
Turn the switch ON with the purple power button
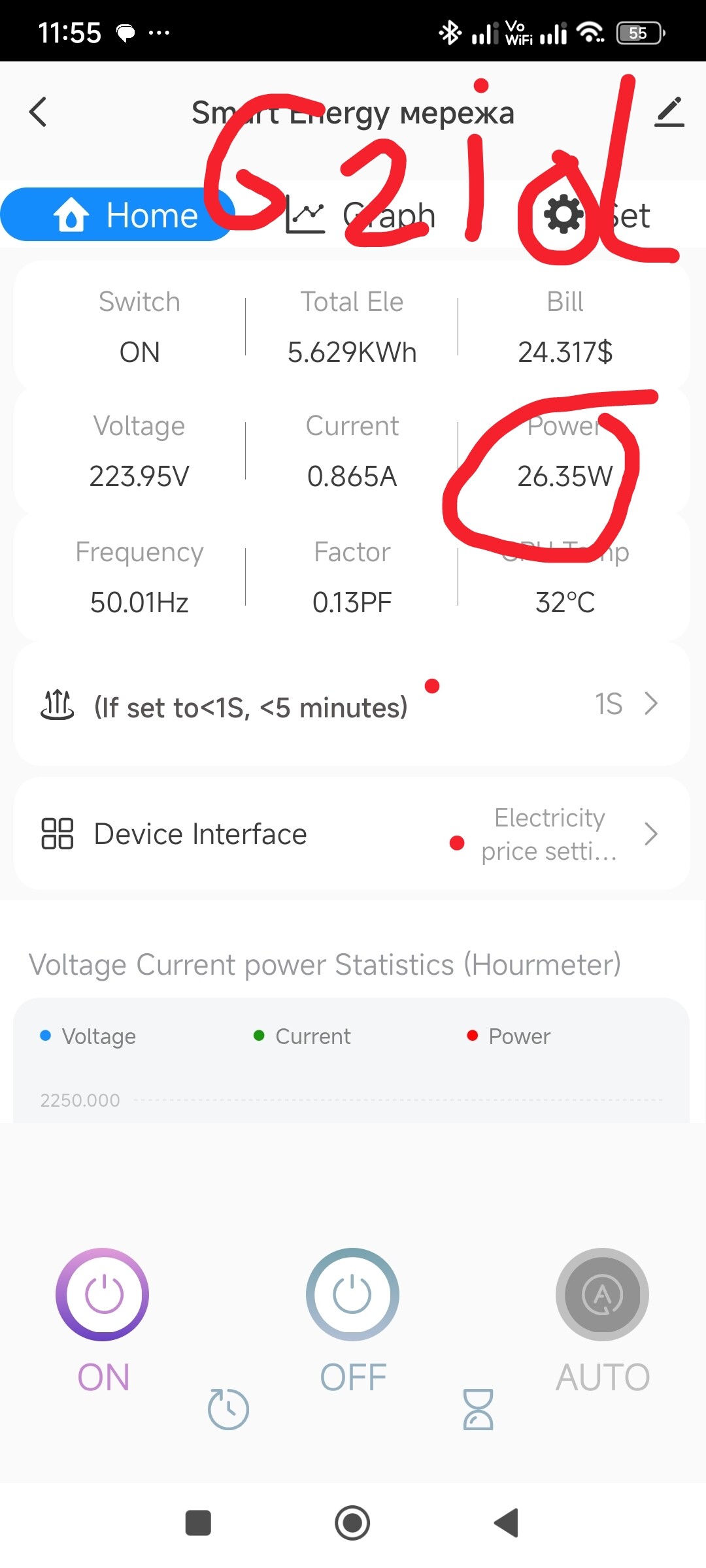(x=103, y=1294)
